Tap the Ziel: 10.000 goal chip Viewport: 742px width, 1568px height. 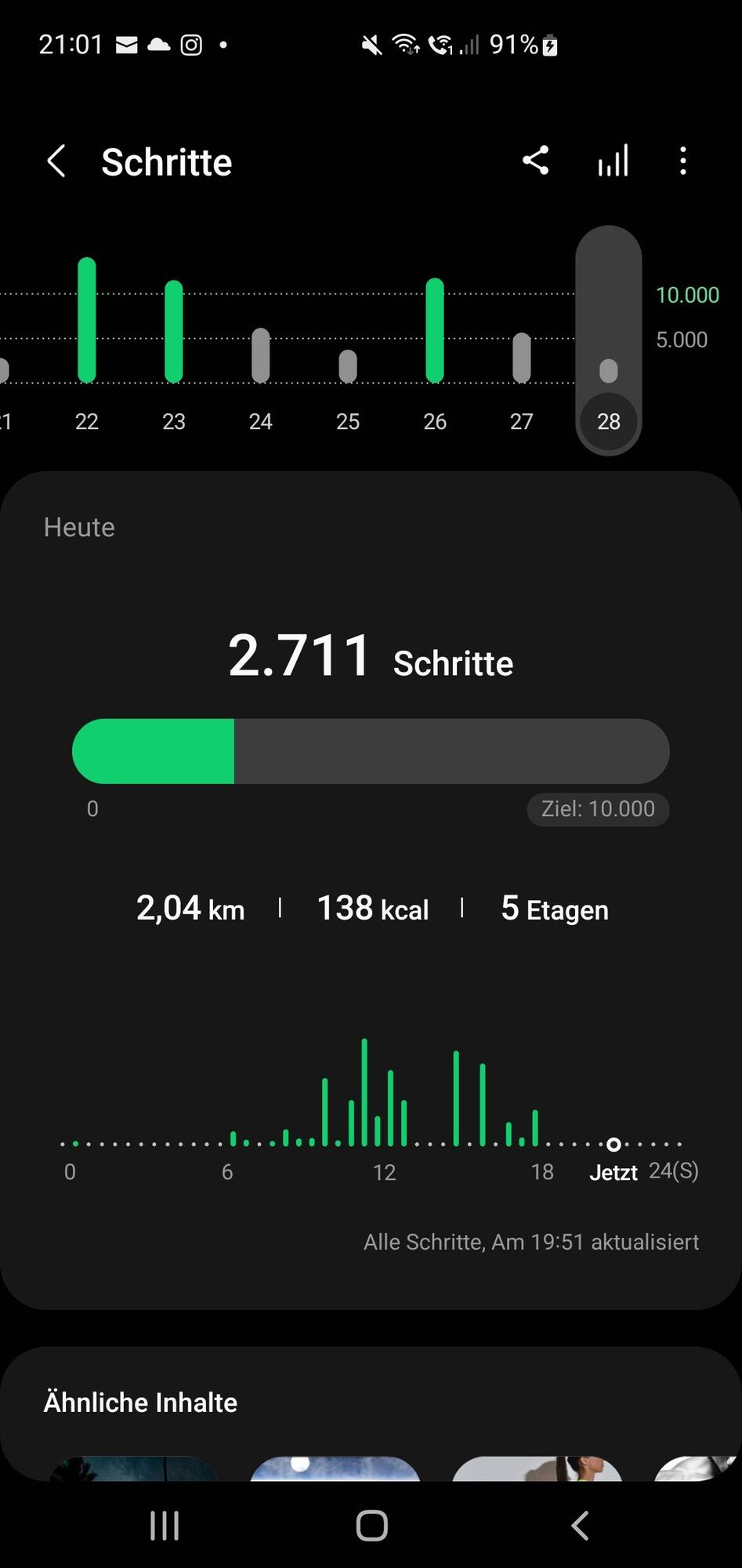(598, 809)
